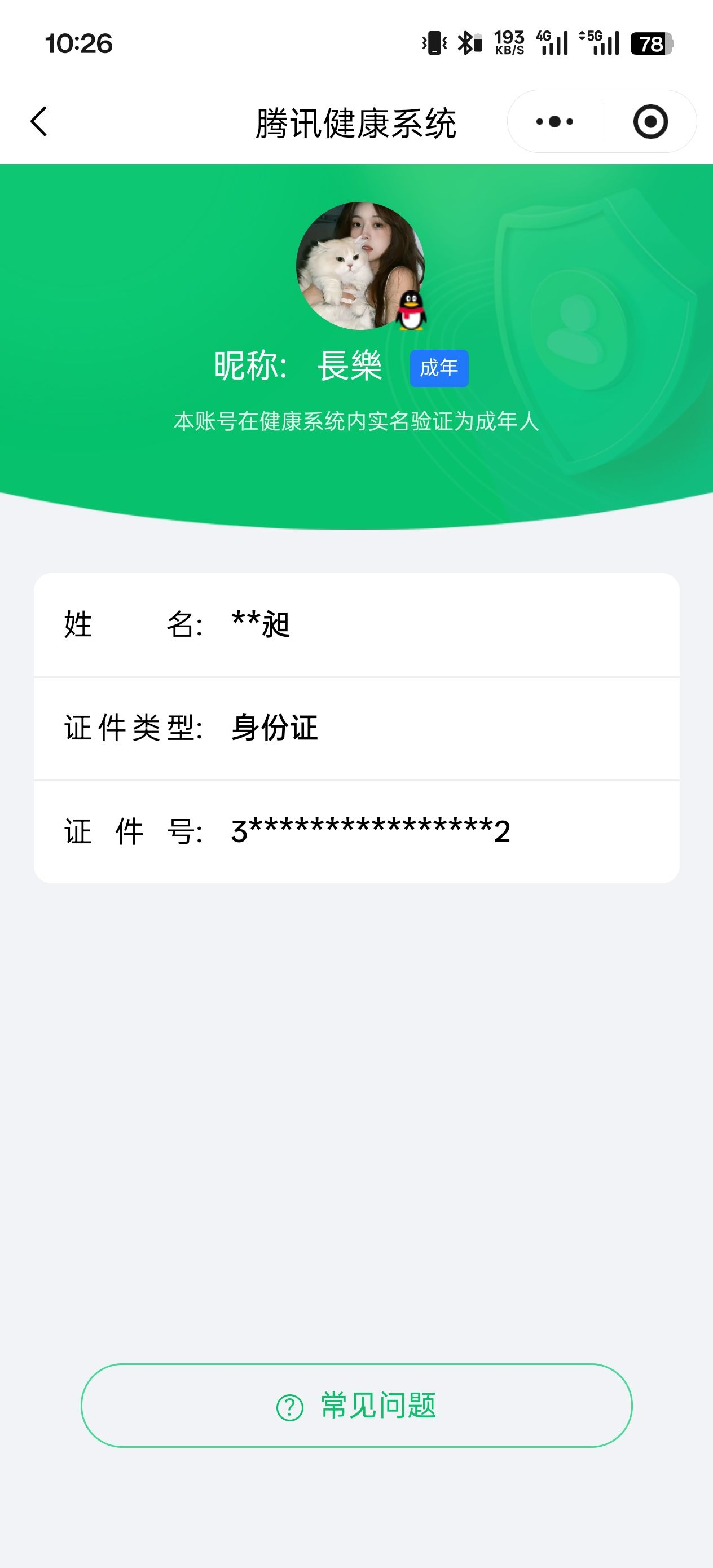713x1568 pixels.
Task: Tap the circular close target icon
Action: pyautogui.click(x=651, y=122)
